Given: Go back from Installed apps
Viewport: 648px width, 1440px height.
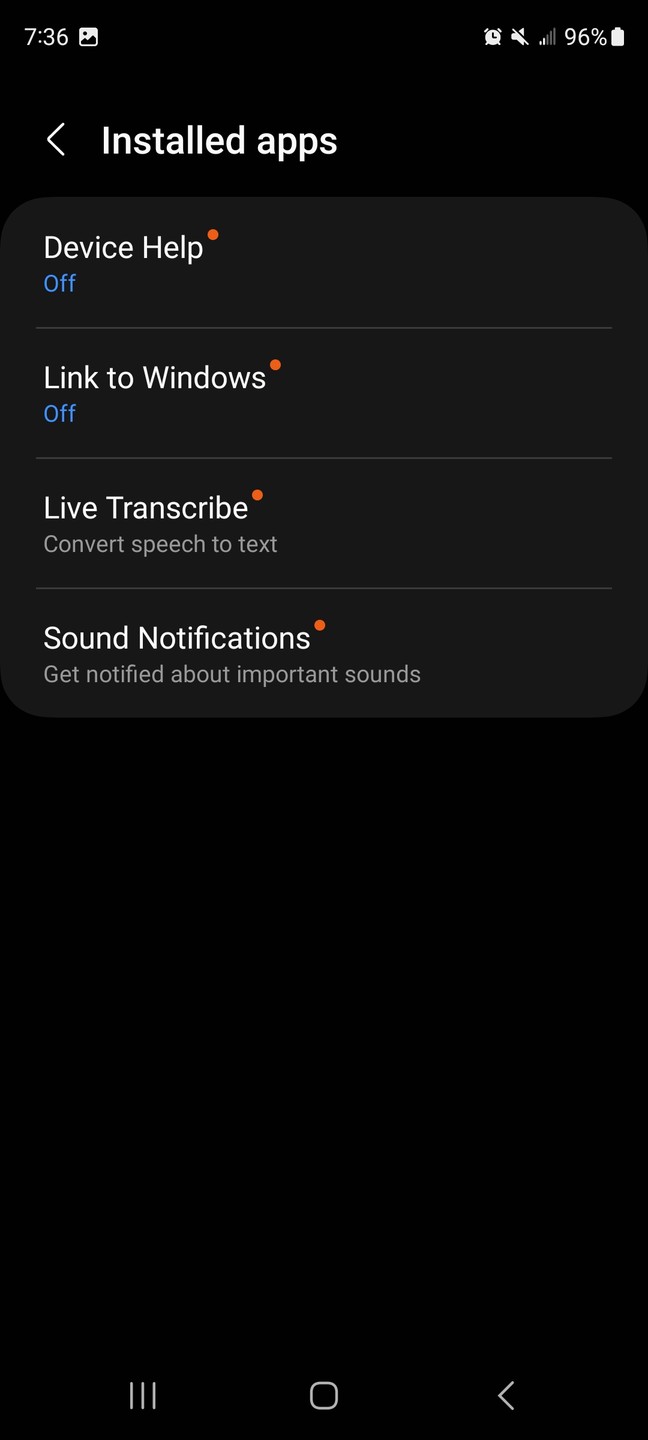Looking at the screenshot, I should click(x=57, y=140).
